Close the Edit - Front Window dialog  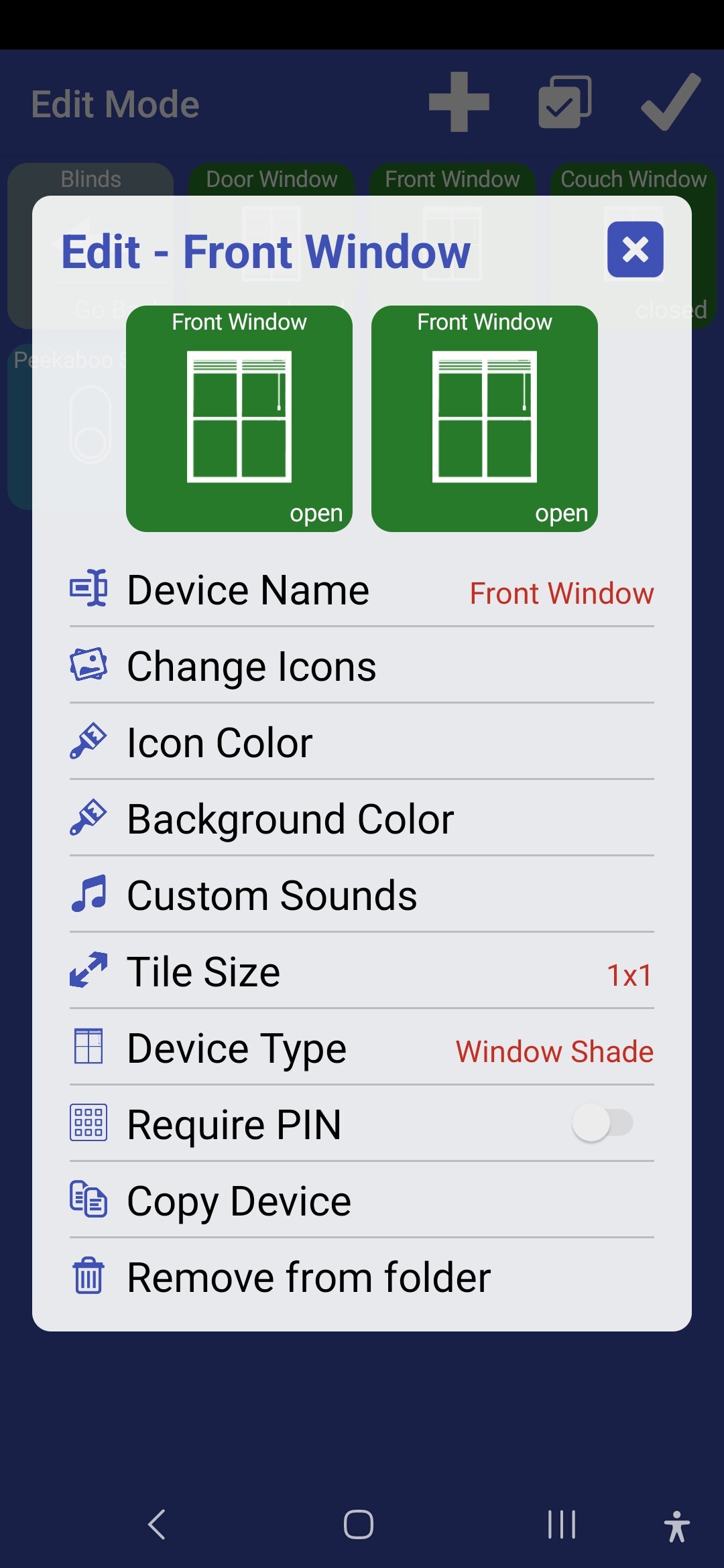(x=635, y=249)
